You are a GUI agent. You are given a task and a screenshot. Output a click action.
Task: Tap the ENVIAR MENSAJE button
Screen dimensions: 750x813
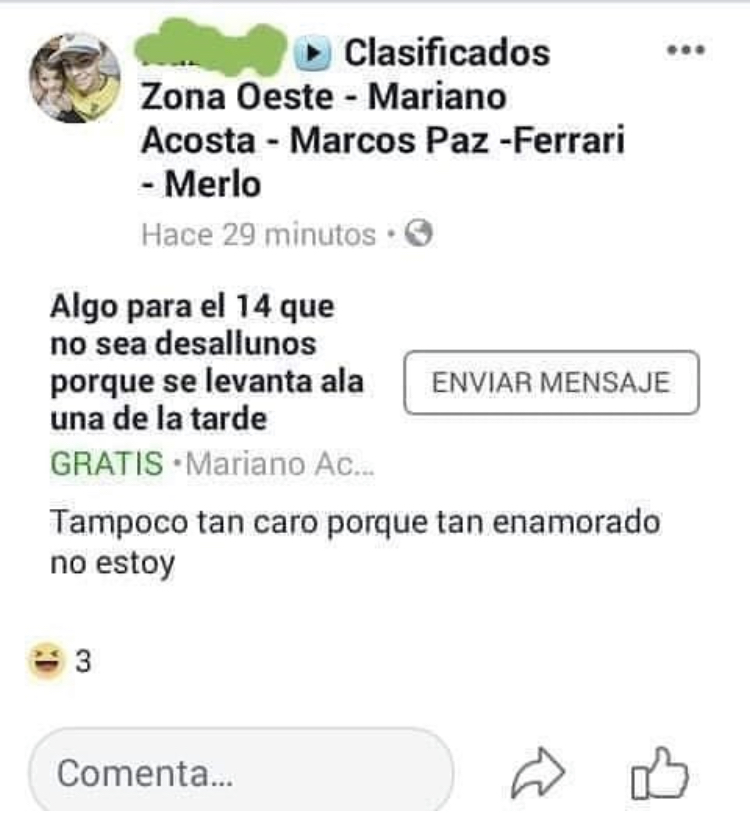coord(551,382)
